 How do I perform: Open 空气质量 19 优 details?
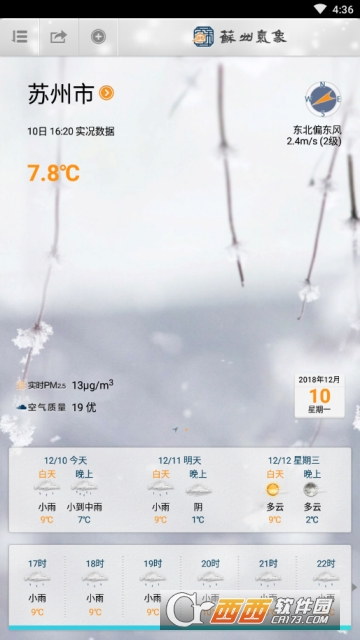pyautogui.click(x=56, y=407)
